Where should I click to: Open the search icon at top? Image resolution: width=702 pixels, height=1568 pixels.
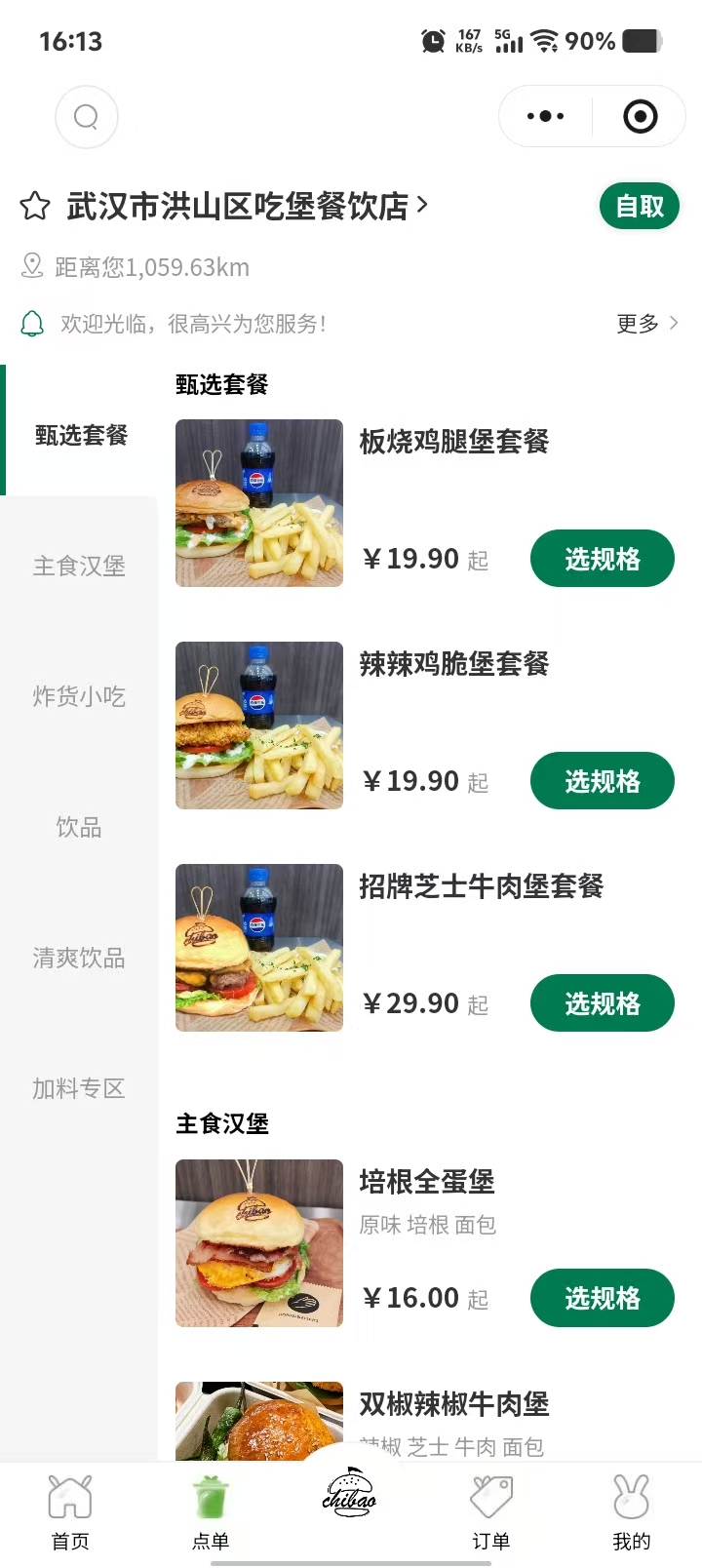(x=87, y=117)
